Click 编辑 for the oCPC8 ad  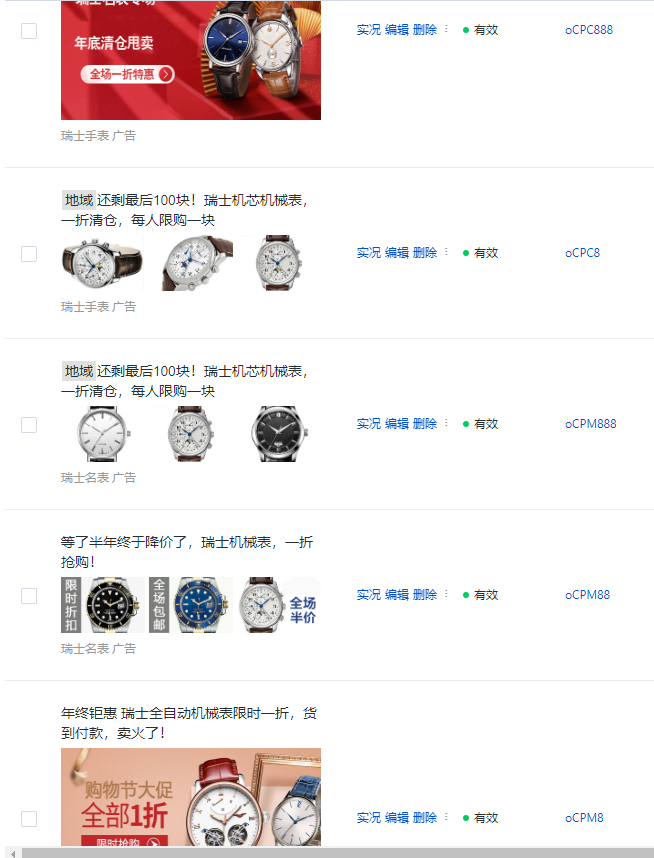[397, 253]
